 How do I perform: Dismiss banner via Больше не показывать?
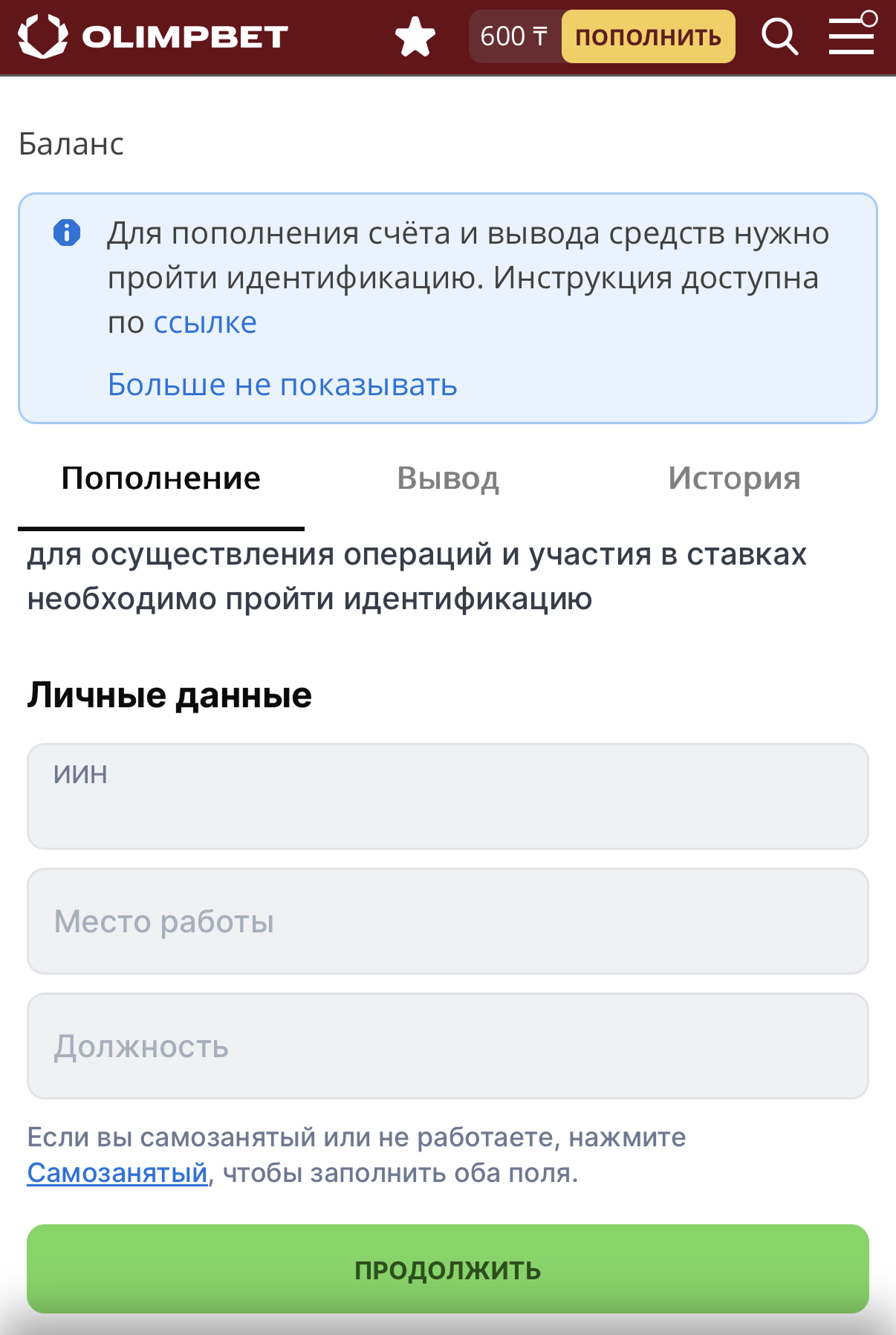coord(282,385)
